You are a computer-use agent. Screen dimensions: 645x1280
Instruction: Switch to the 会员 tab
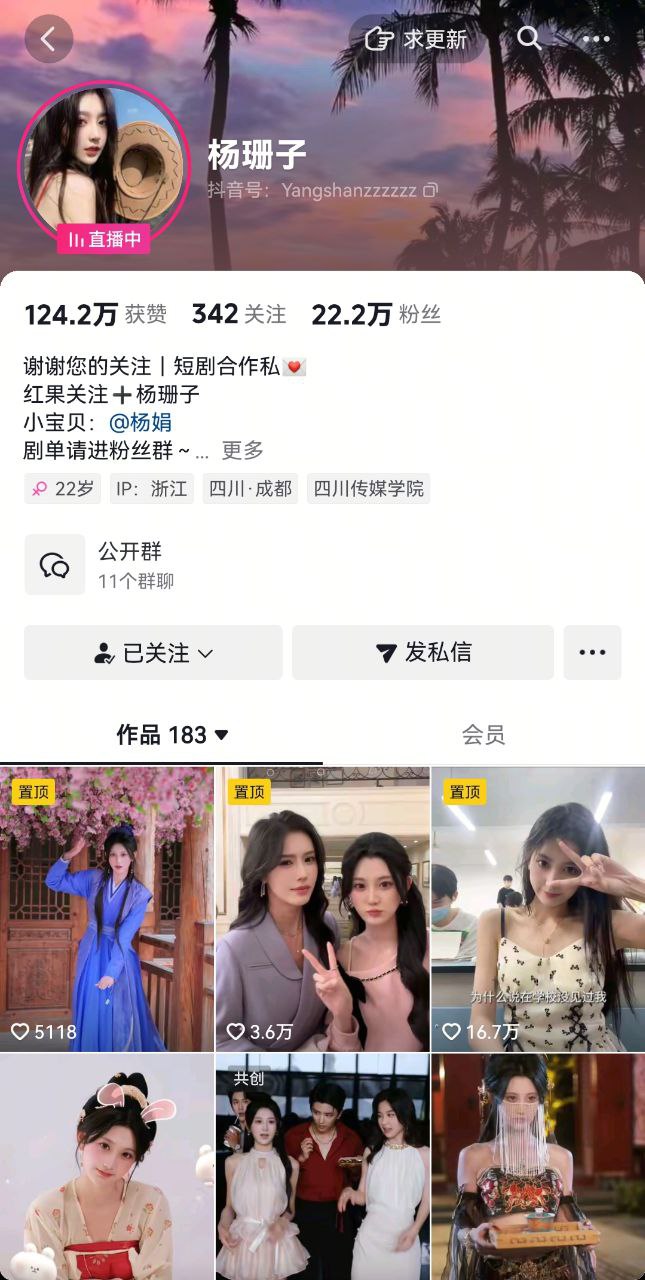(483, 735)
